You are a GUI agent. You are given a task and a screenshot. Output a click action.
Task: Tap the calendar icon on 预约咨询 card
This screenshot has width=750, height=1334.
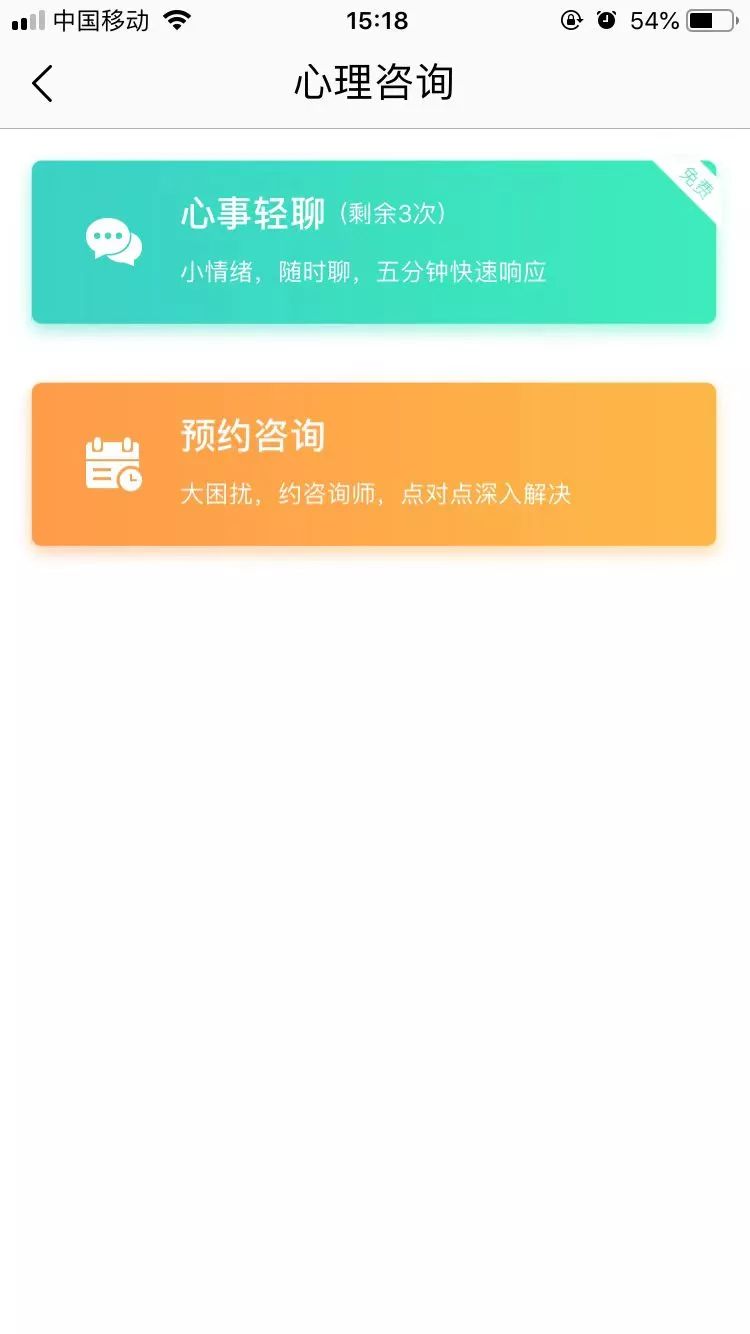(113, 463)
